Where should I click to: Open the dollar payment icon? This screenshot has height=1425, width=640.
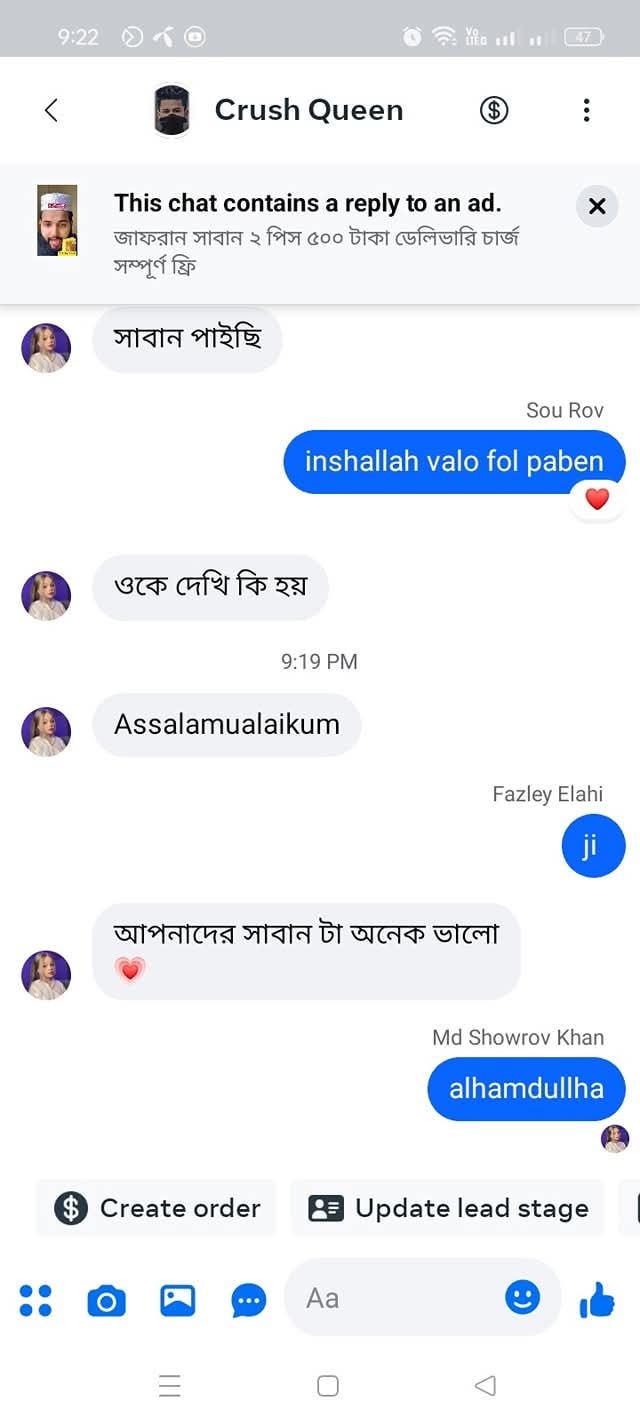493,110
